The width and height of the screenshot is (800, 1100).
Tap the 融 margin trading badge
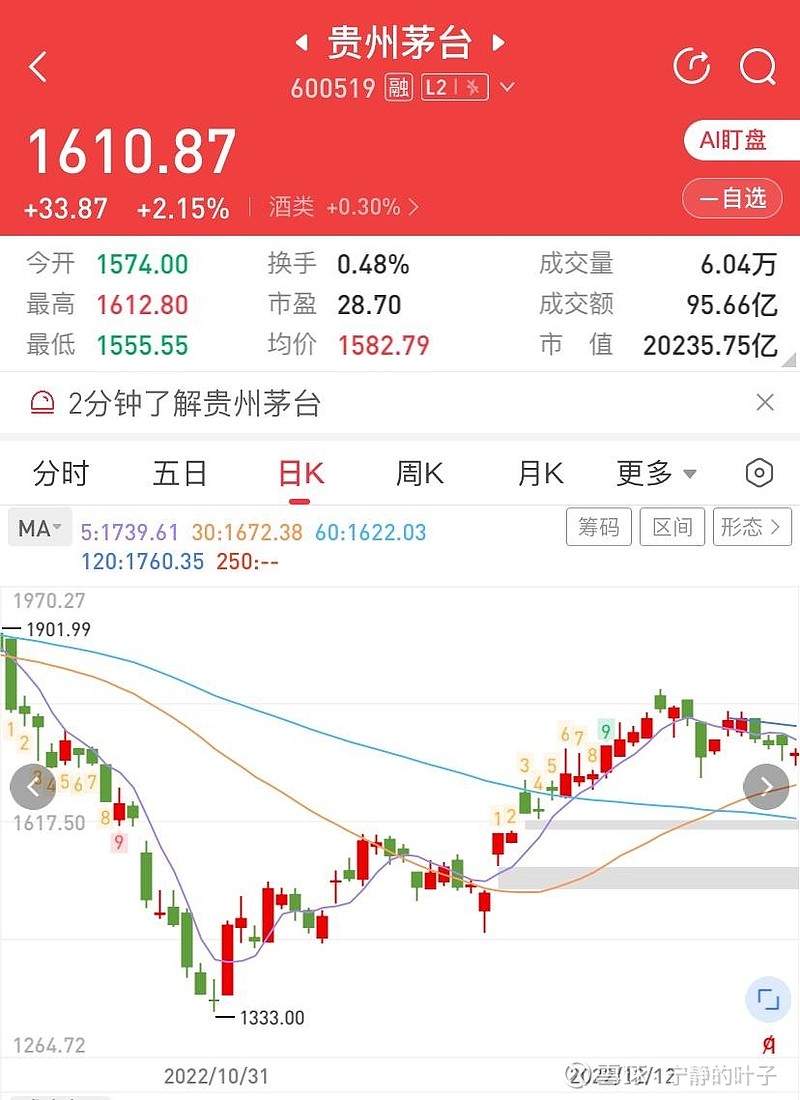coord(397,88)
